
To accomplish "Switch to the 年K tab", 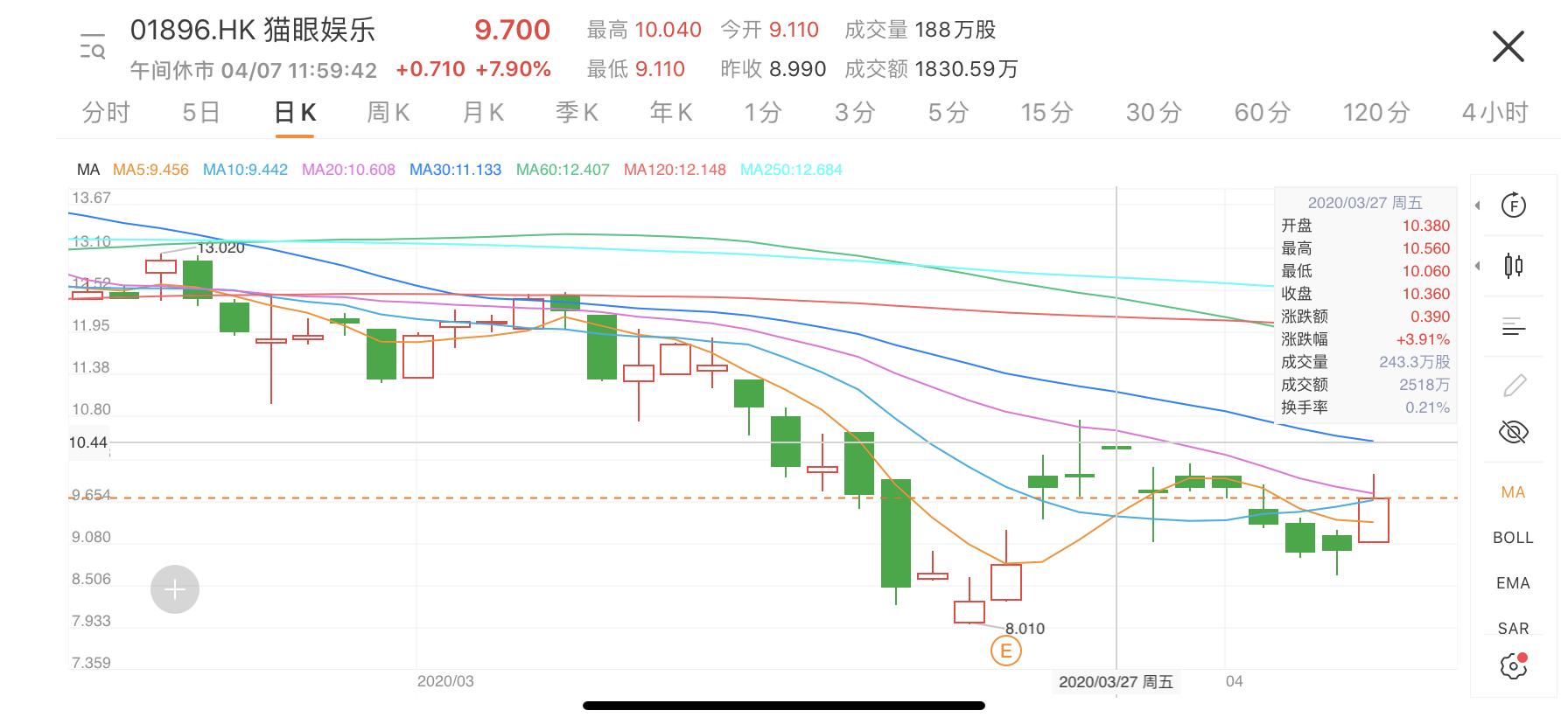I will pos(671,113).
